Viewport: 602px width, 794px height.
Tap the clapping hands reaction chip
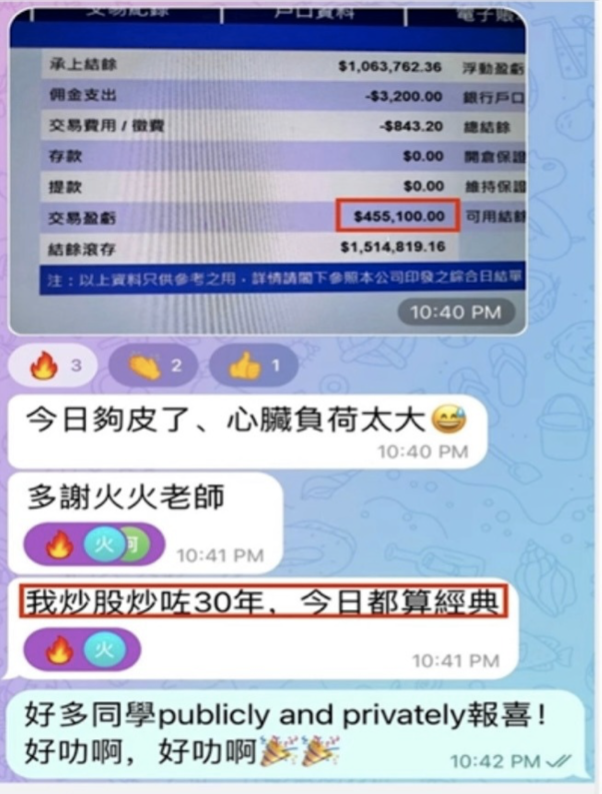155,367
